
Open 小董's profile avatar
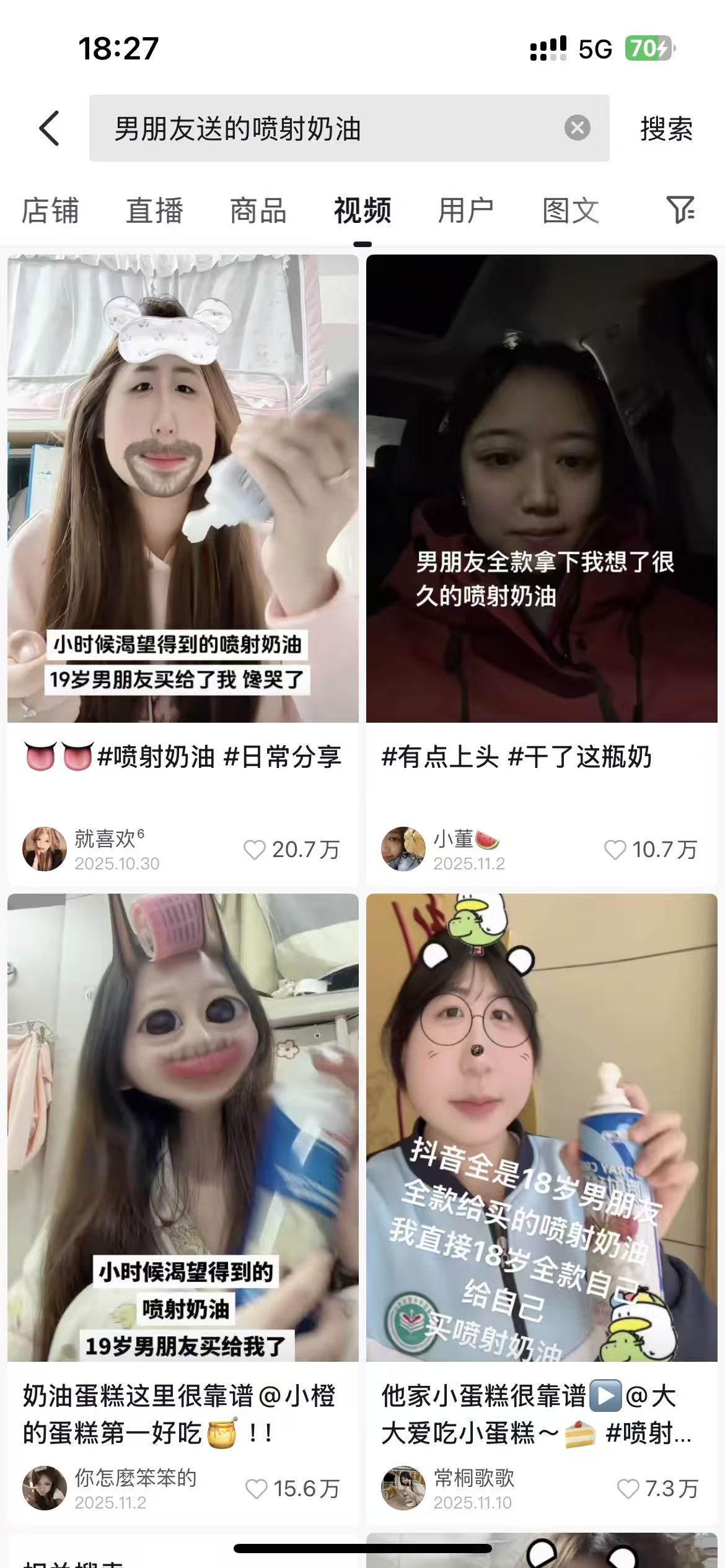click(403, 848)
